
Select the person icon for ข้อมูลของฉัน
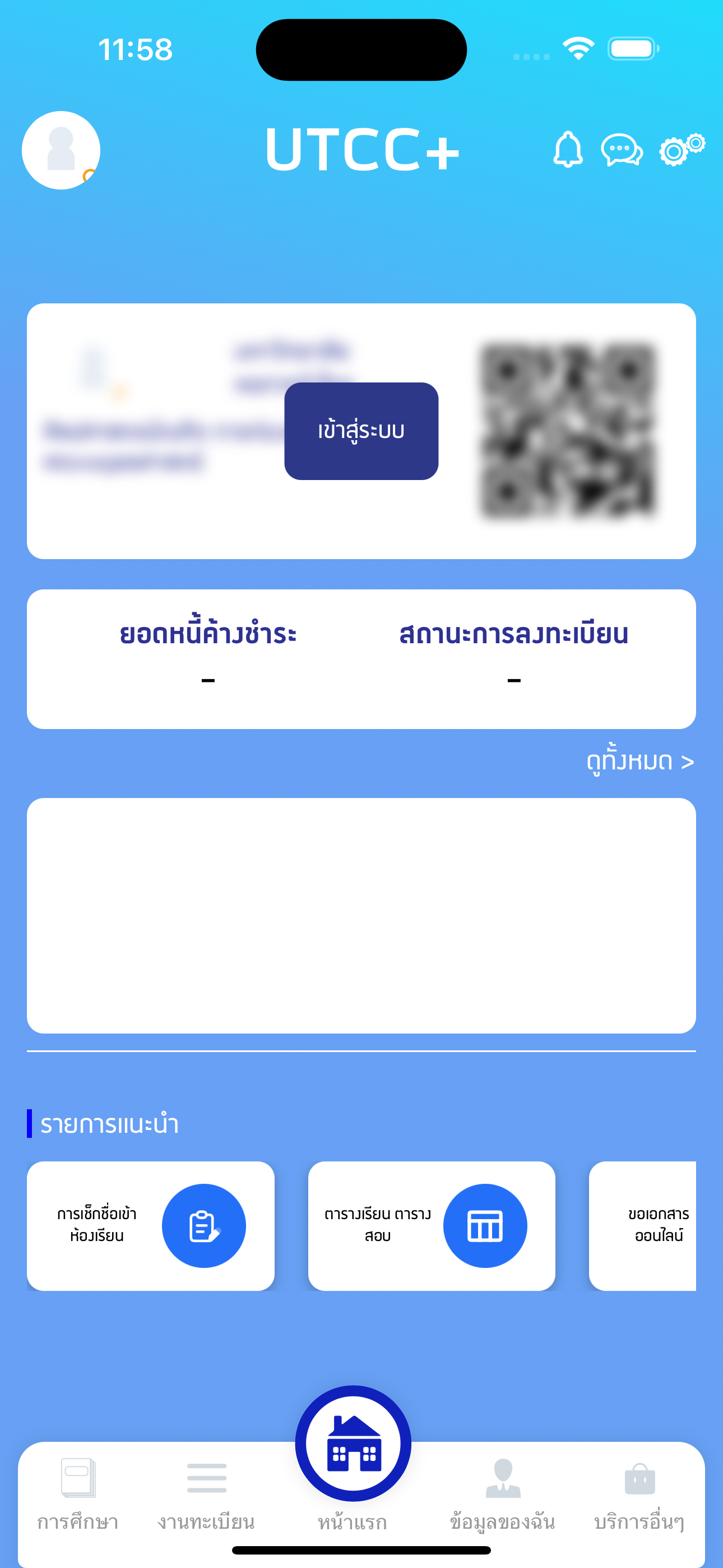tap(504, 1477)
